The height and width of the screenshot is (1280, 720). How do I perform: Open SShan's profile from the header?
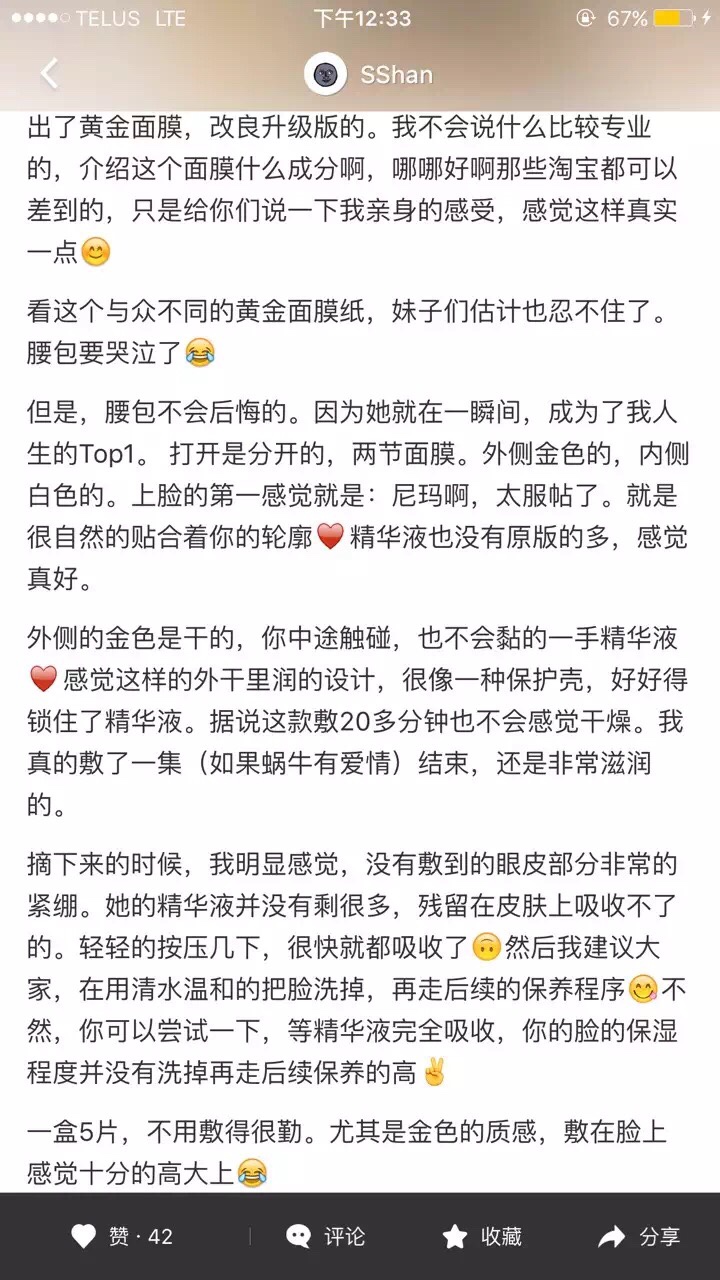tap(368, 75)
